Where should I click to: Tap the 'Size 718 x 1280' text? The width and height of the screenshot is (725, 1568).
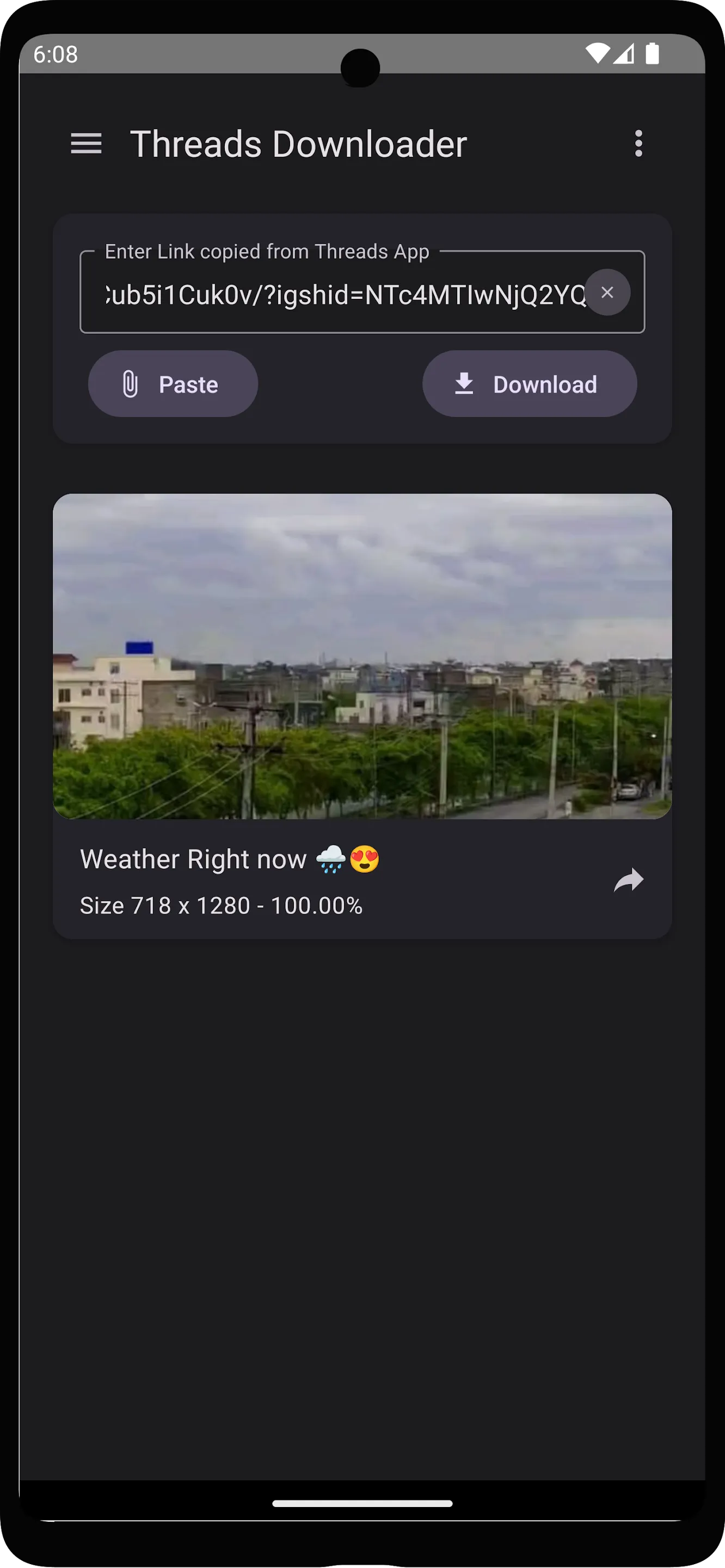point(221,905)
